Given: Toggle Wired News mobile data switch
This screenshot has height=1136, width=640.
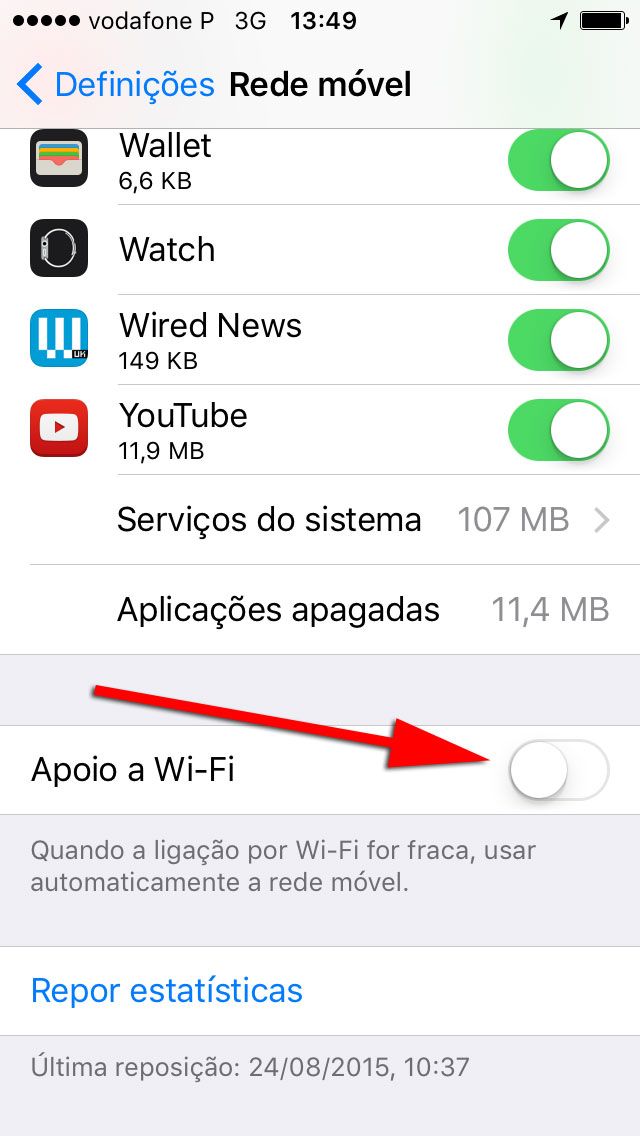Looking at the screenshot, I should (x=558, y=340).
